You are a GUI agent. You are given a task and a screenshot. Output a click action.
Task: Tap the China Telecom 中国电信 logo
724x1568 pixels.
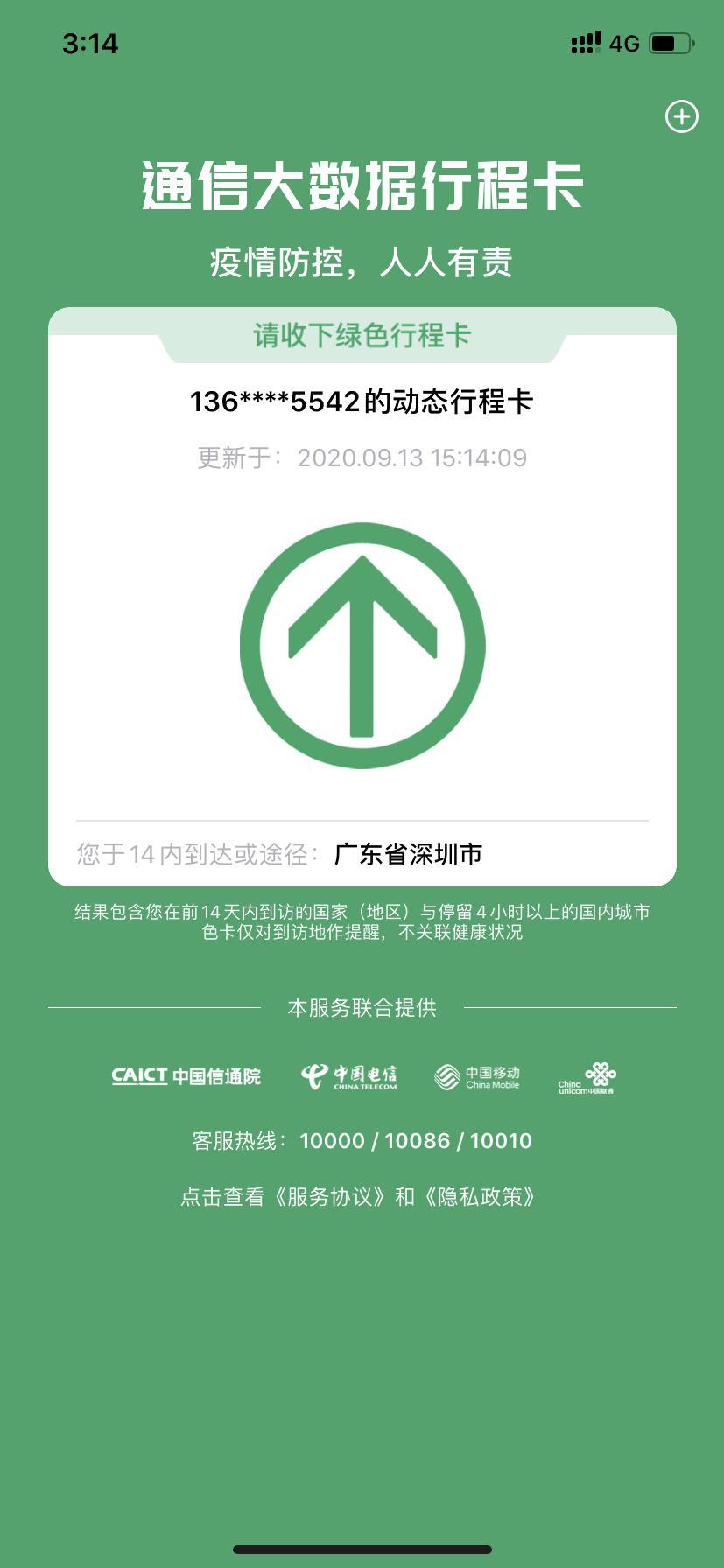tap(349, 1076)
